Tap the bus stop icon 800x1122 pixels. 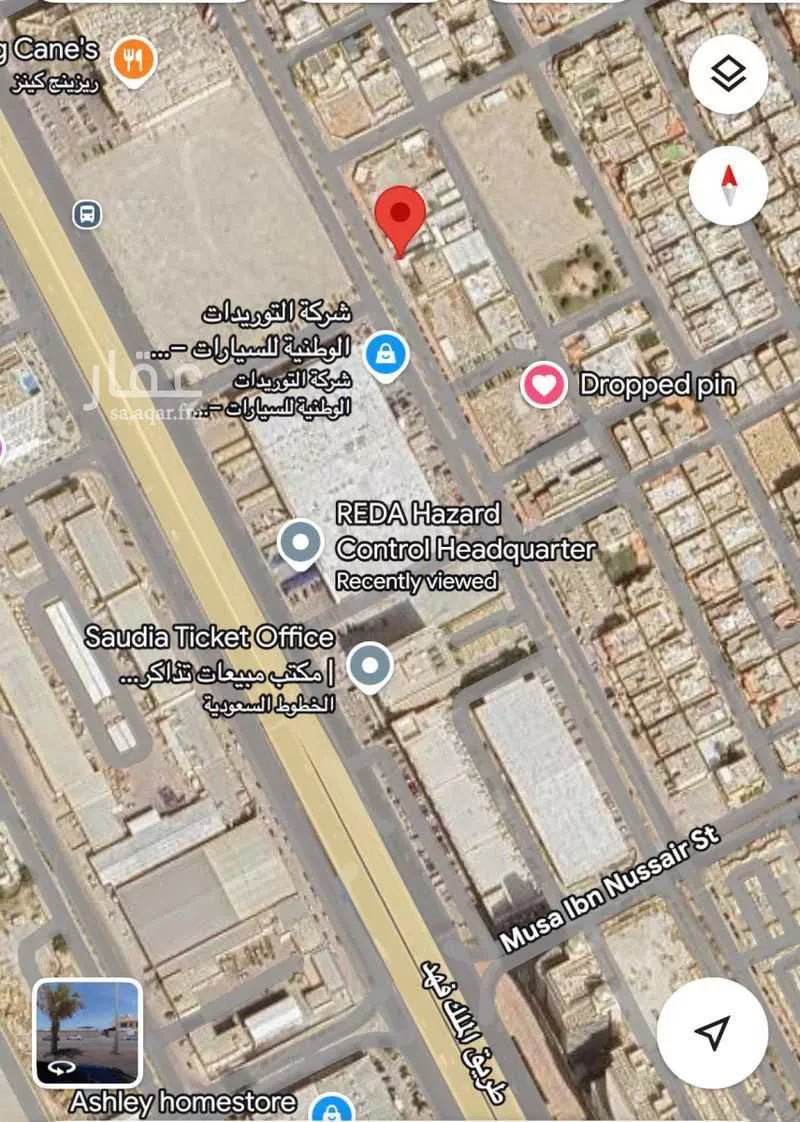pyautogui.click(x=87, y=214)
